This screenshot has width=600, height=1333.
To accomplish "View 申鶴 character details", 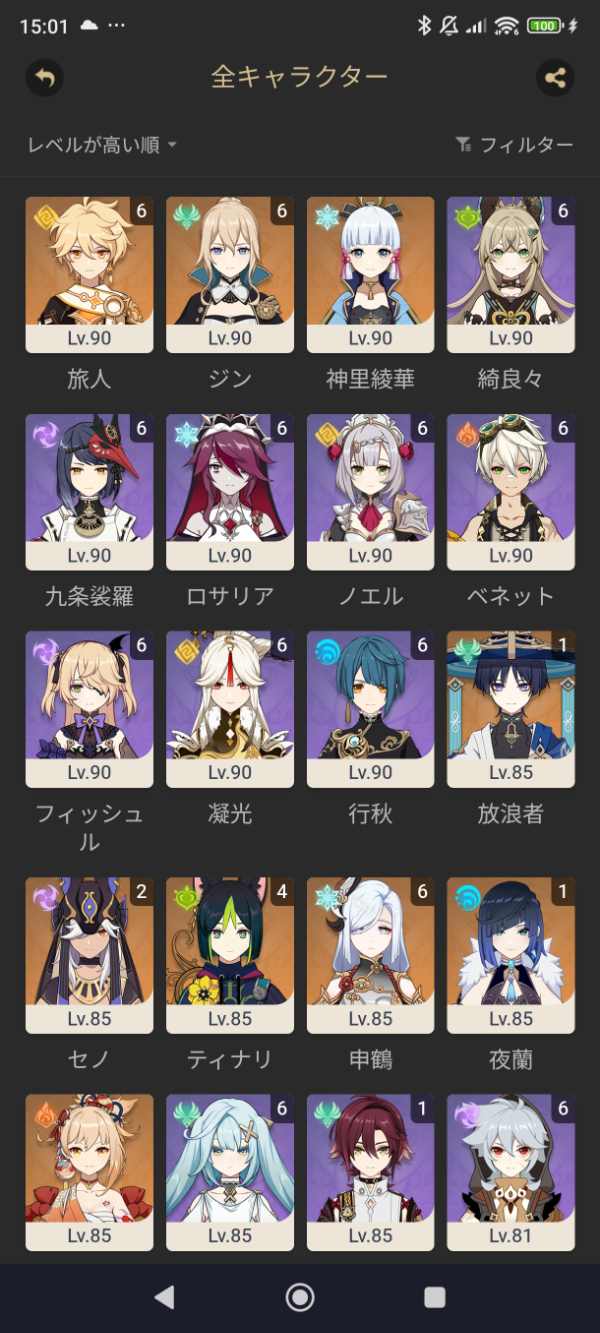I will (370, 955).
